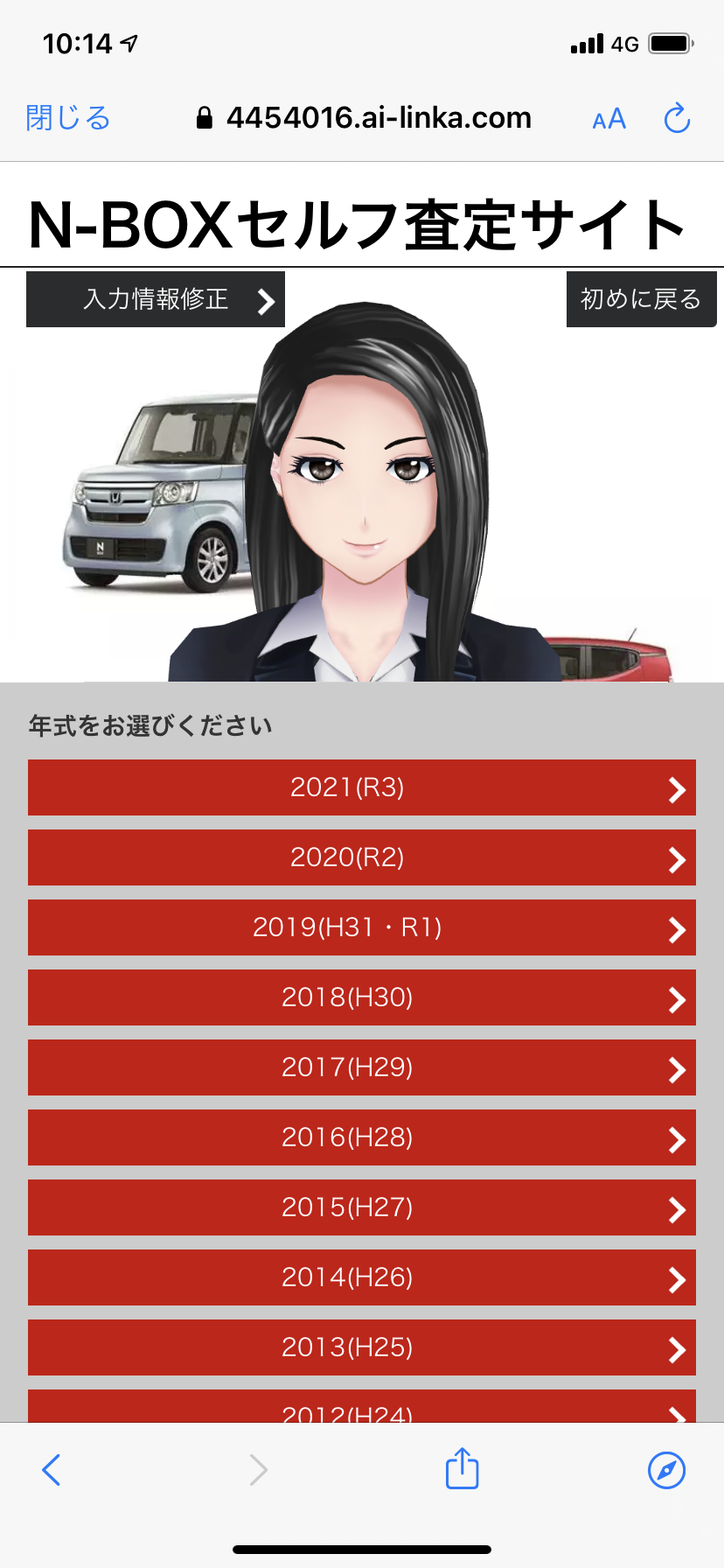
Task: Select the 2016(H28) year row
Action: click(362, 1137)
